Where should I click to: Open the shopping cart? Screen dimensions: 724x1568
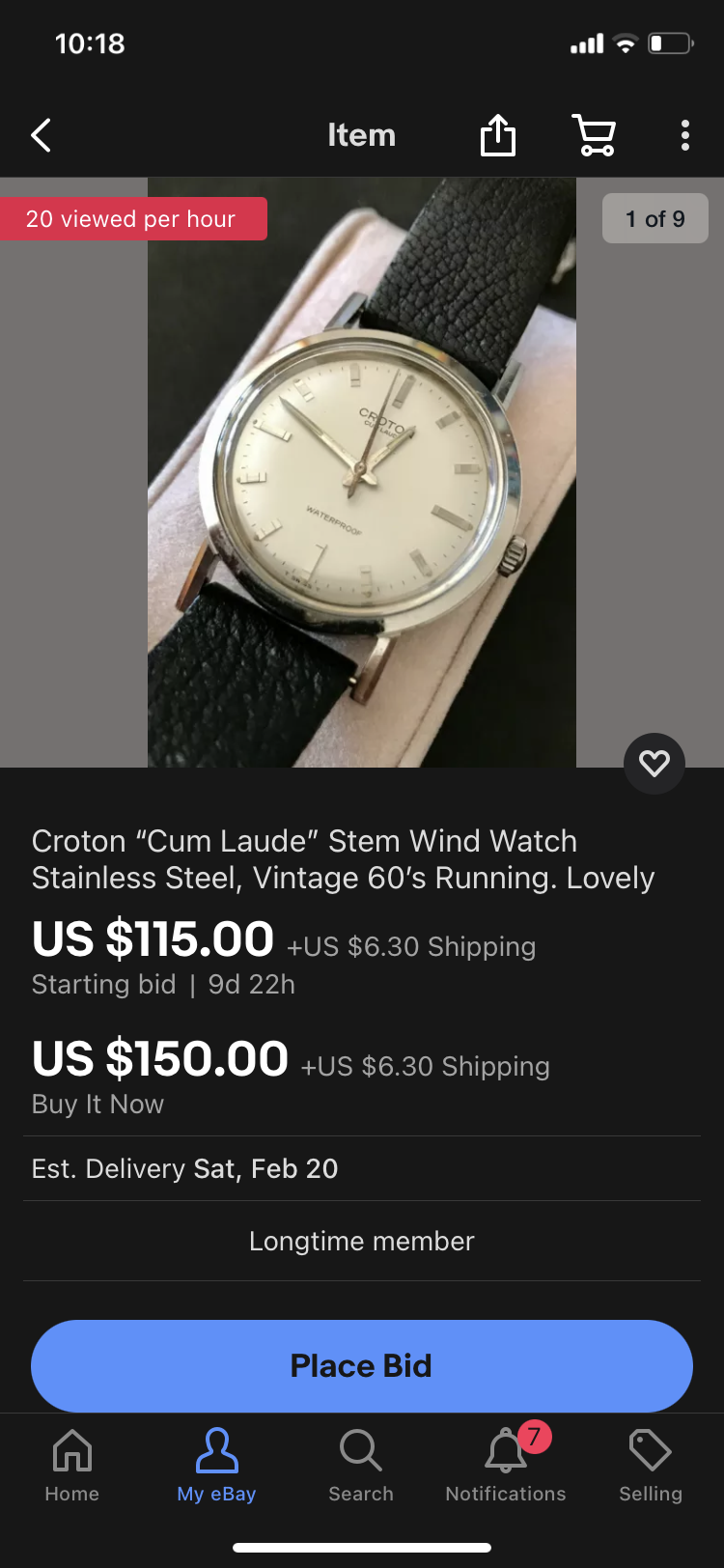tap(595, 135)
